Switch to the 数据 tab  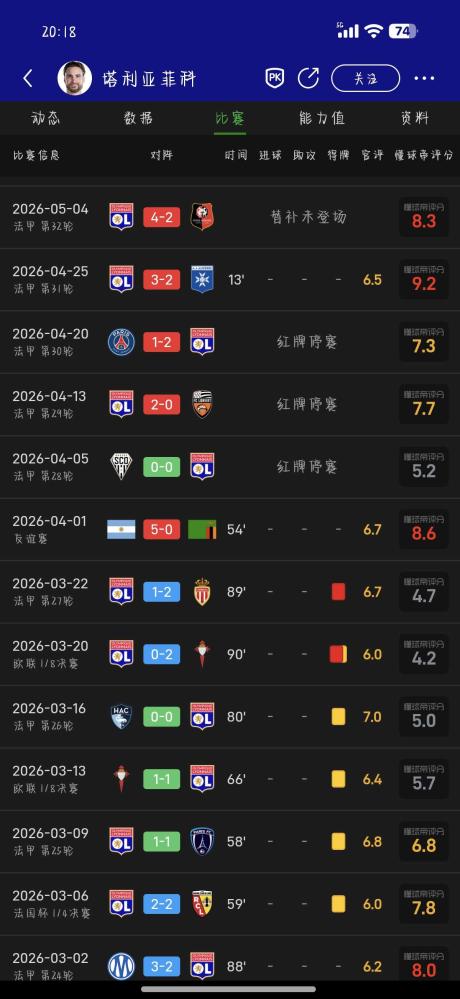tap(138, 118)
